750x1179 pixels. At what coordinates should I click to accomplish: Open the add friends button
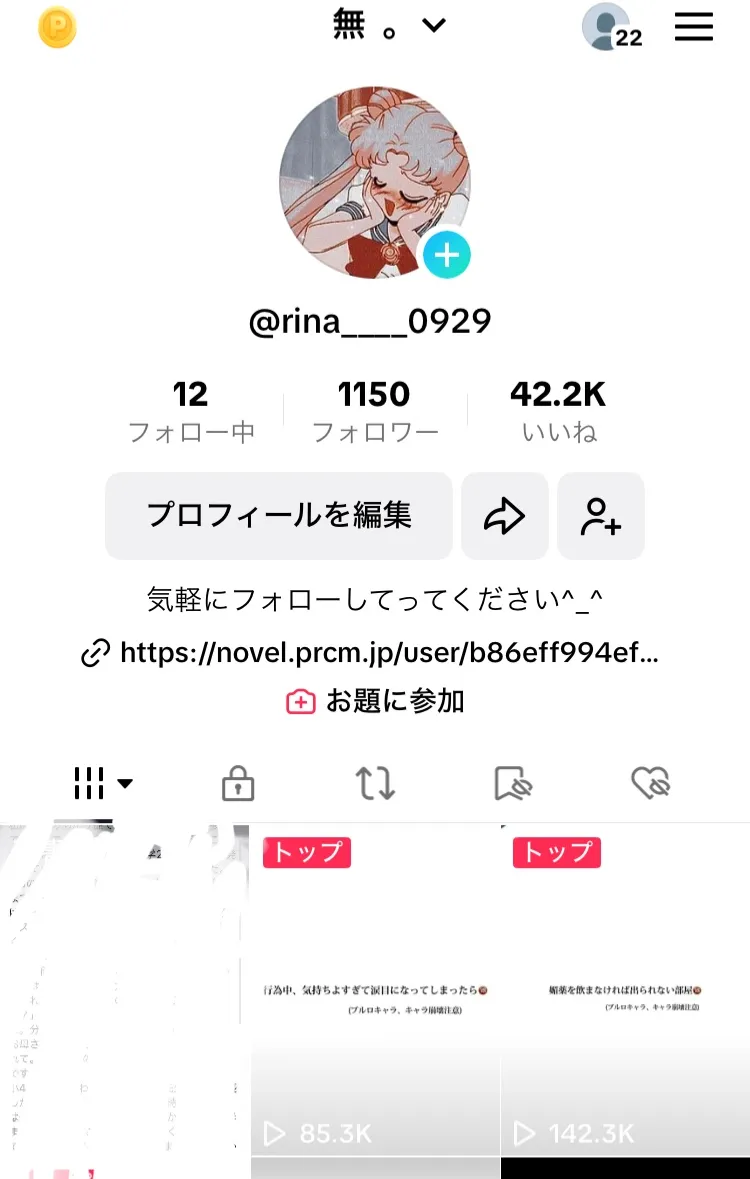[601, 516]
